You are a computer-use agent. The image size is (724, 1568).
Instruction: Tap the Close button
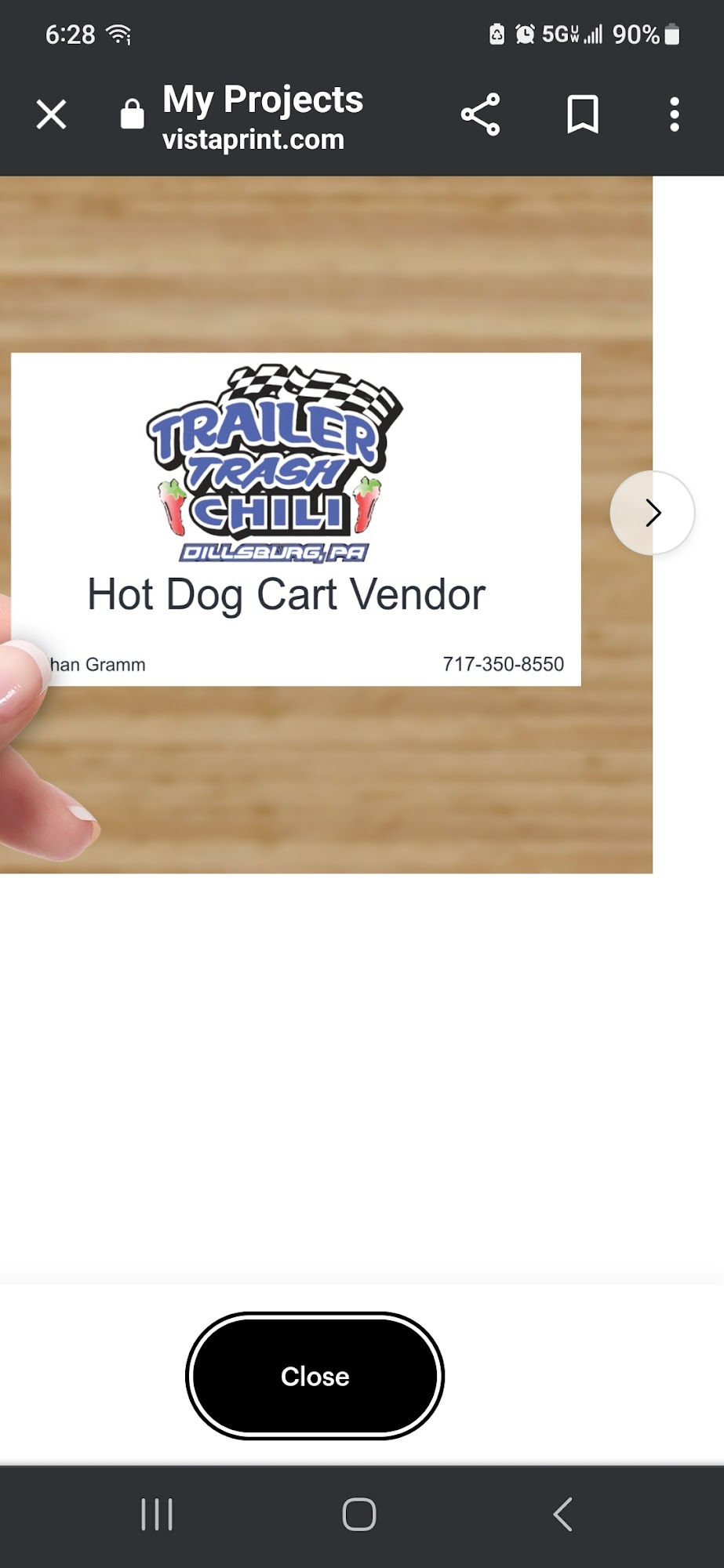(x=315, y=1376)
